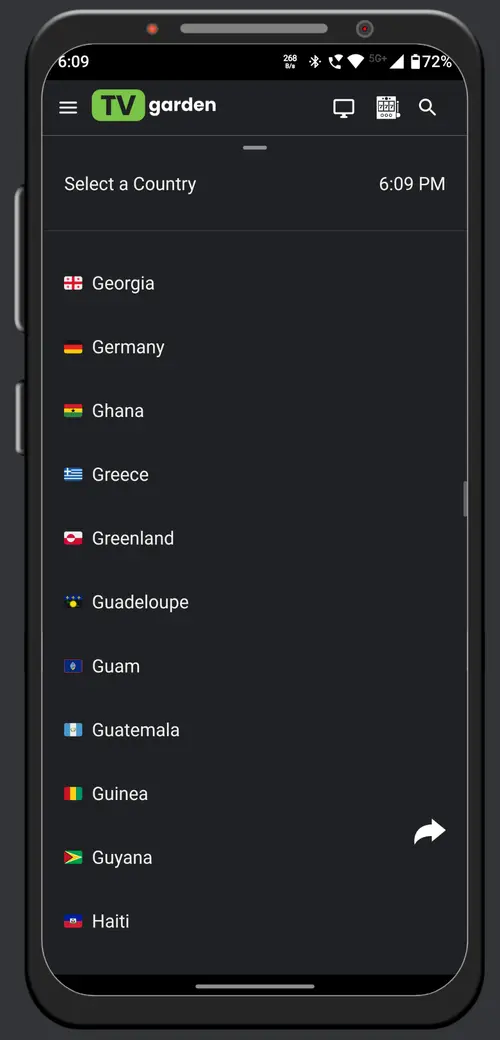Open Greenland channels

coord(255,538)
